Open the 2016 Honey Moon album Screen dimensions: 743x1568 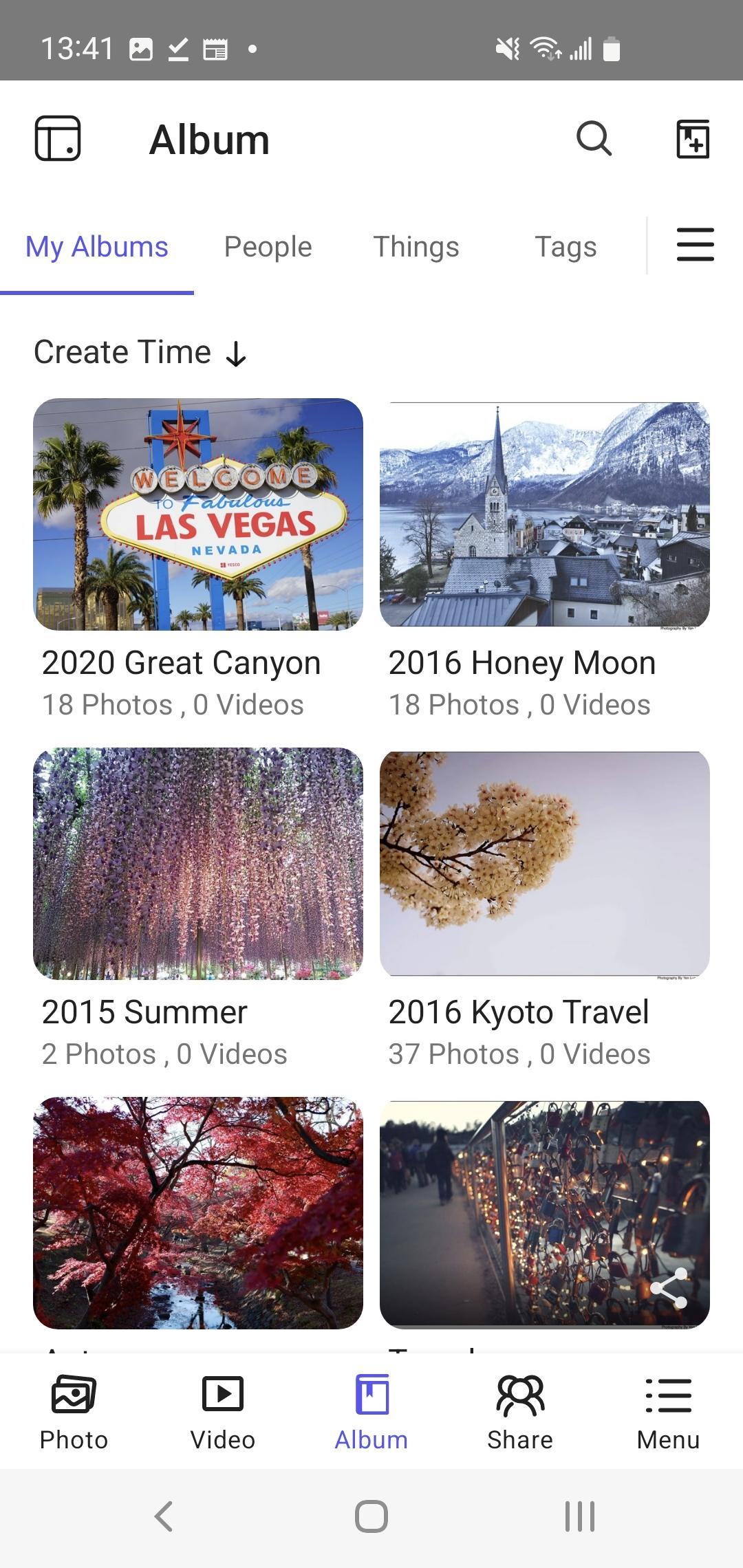point(545,514)
